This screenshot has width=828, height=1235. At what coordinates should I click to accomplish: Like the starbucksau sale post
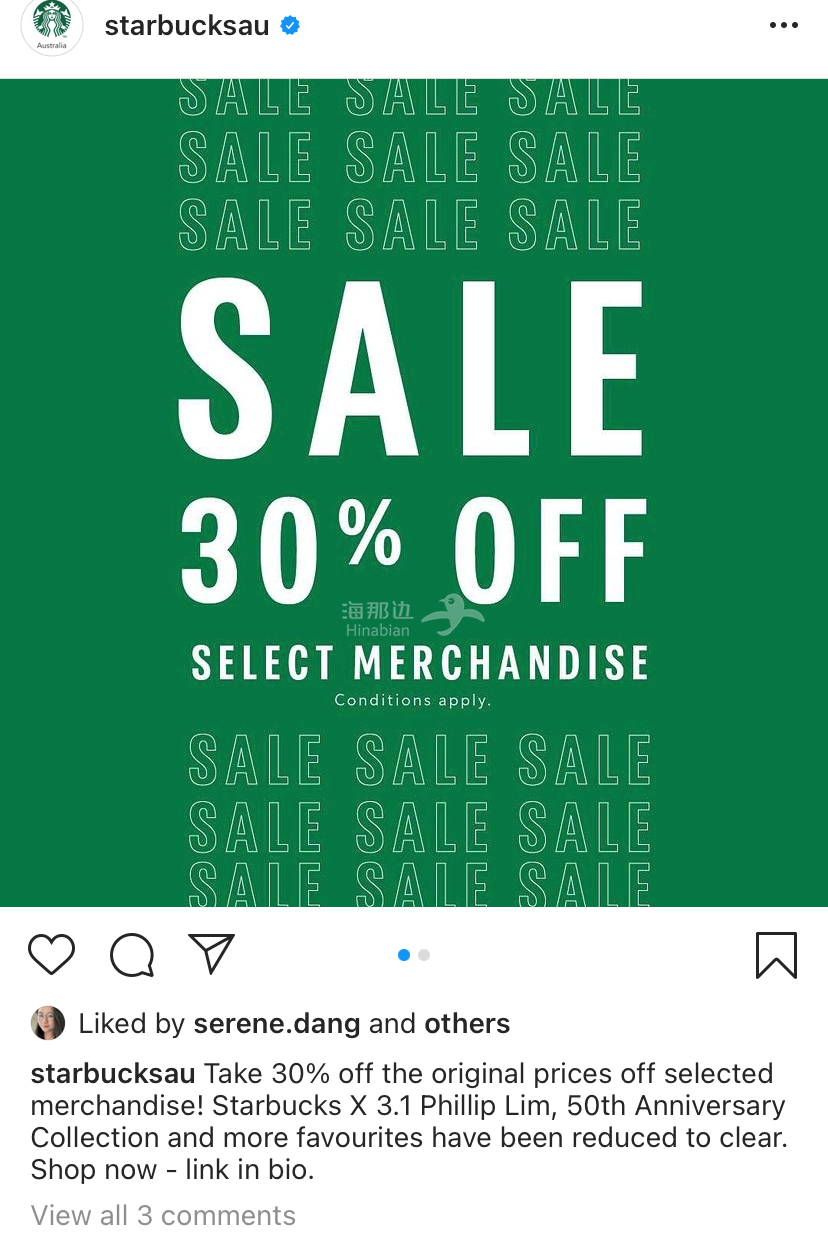52,954
